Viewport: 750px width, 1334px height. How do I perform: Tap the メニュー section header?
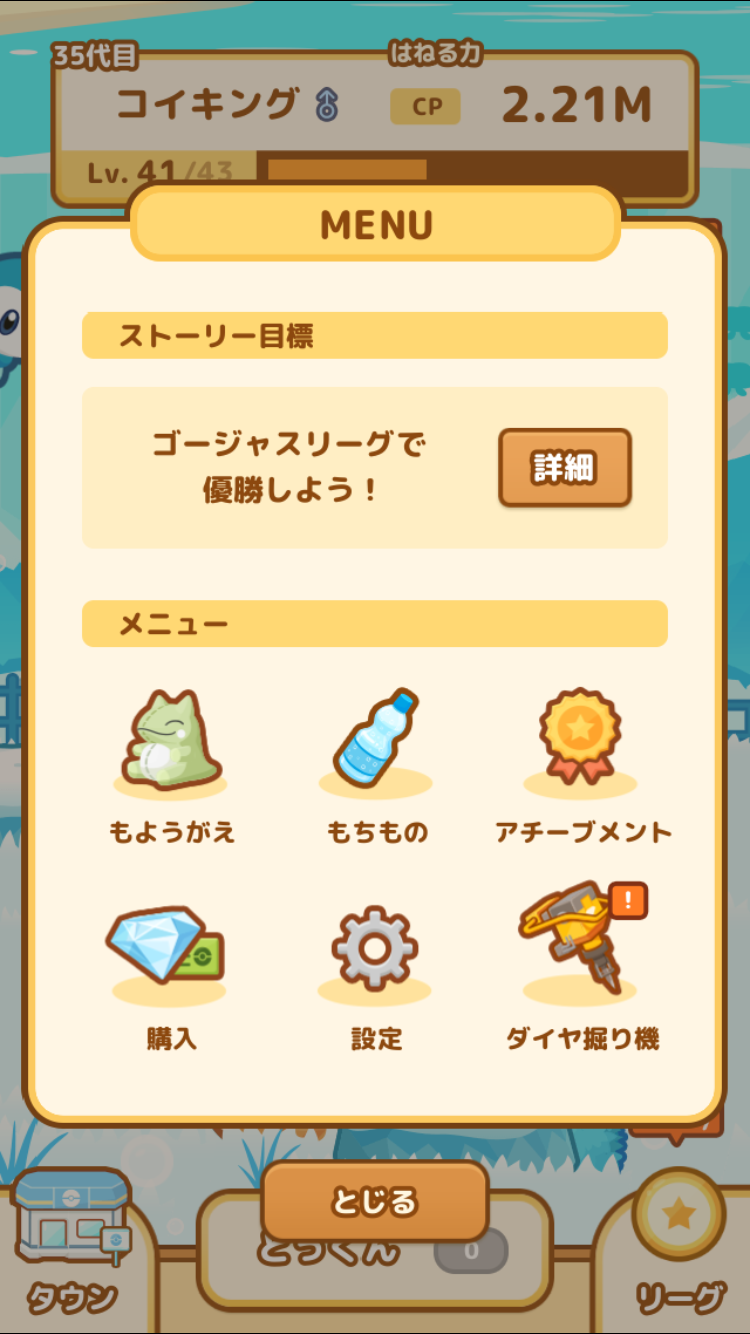375,622
